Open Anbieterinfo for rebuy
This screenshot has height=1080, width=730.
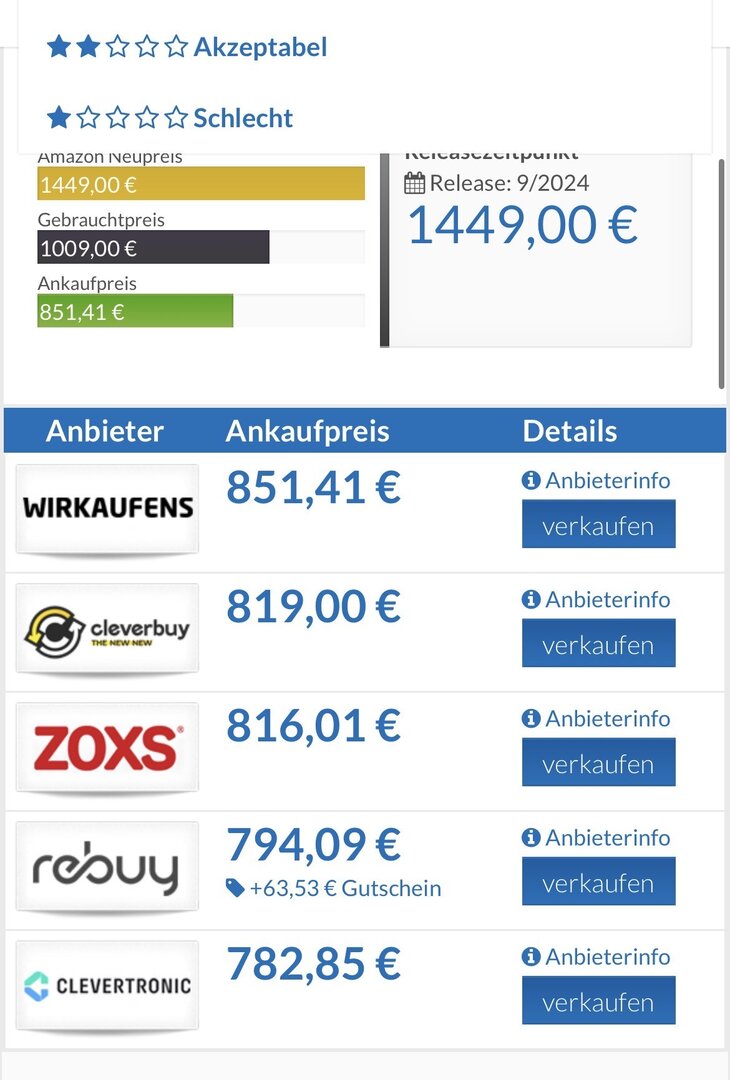(x=597, y=837)
